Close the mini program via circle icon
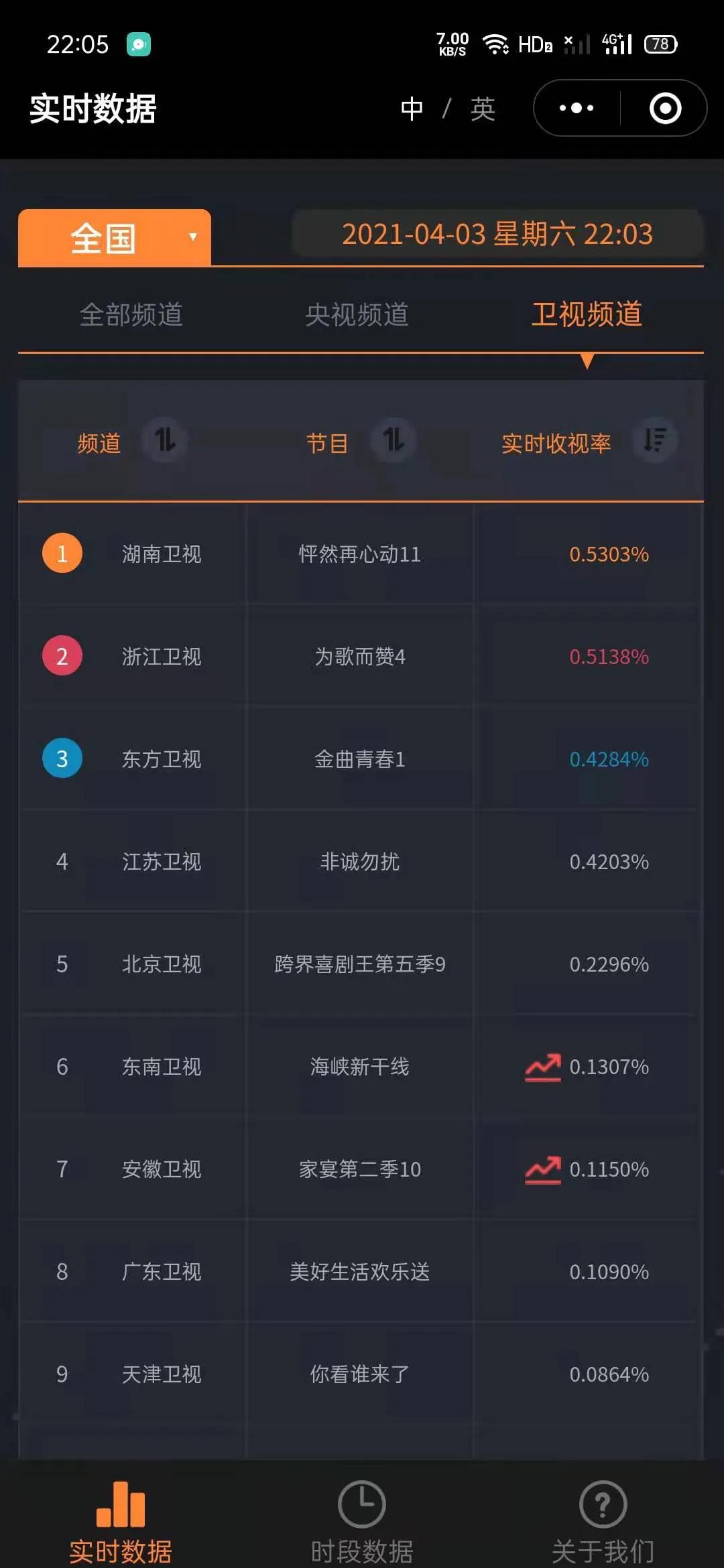Viewport: 724px width, 1568px height. [x=665, y=108]
